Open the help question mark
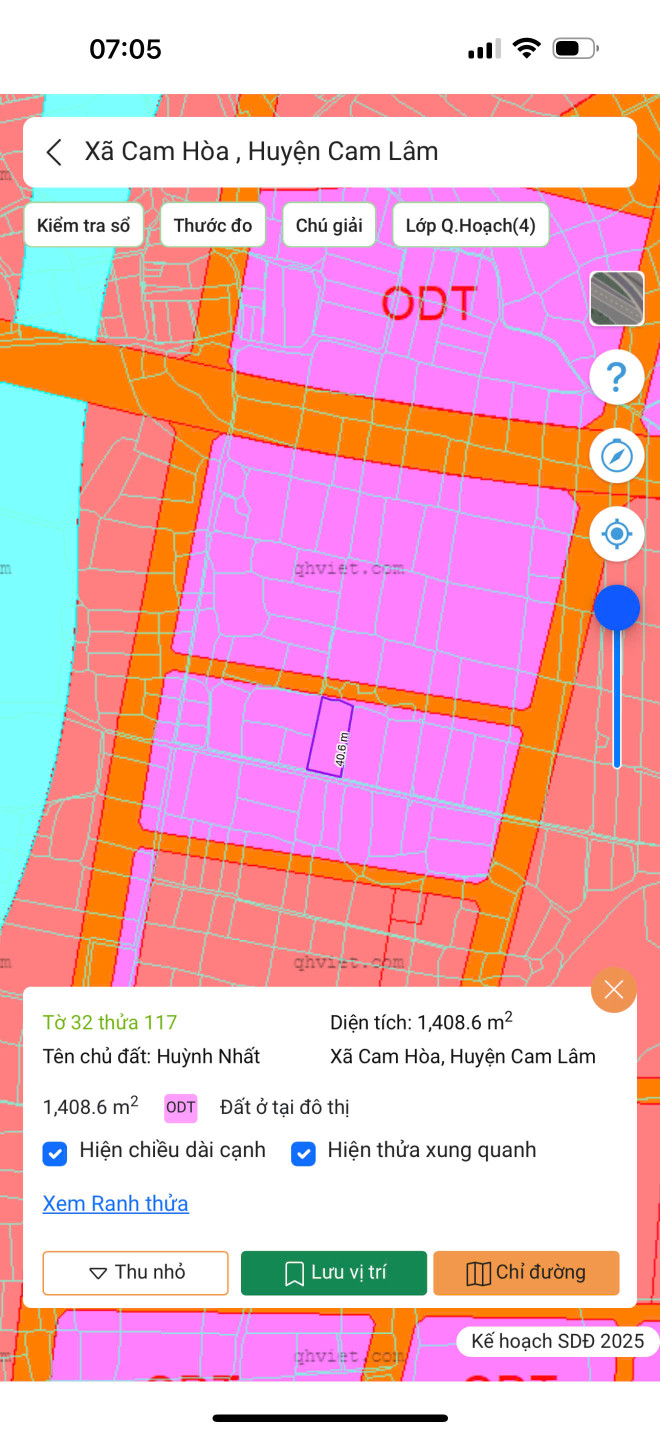The height and width of the screenshot is (1434, 660). tap(616, 378)
